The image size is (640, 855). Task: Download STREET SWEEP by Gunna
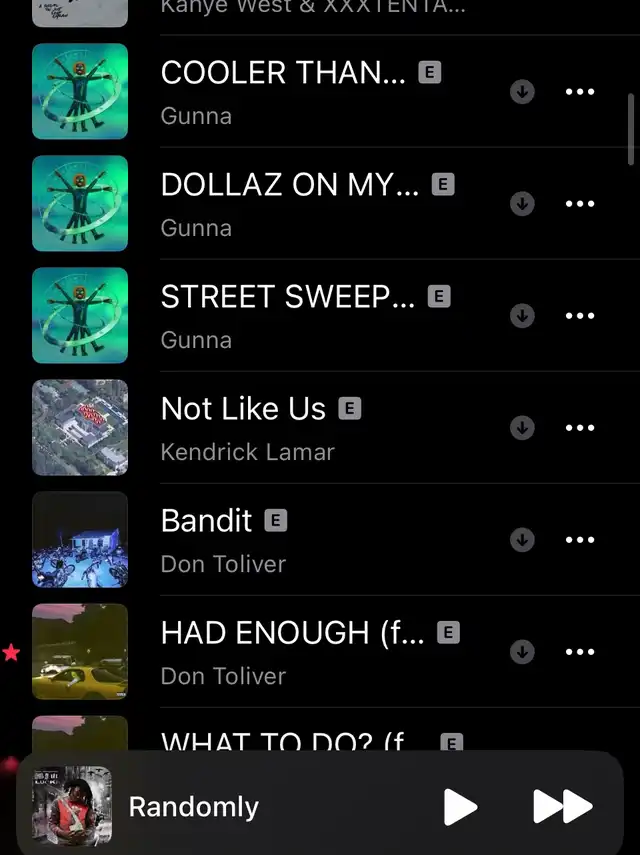click(522, 316)
